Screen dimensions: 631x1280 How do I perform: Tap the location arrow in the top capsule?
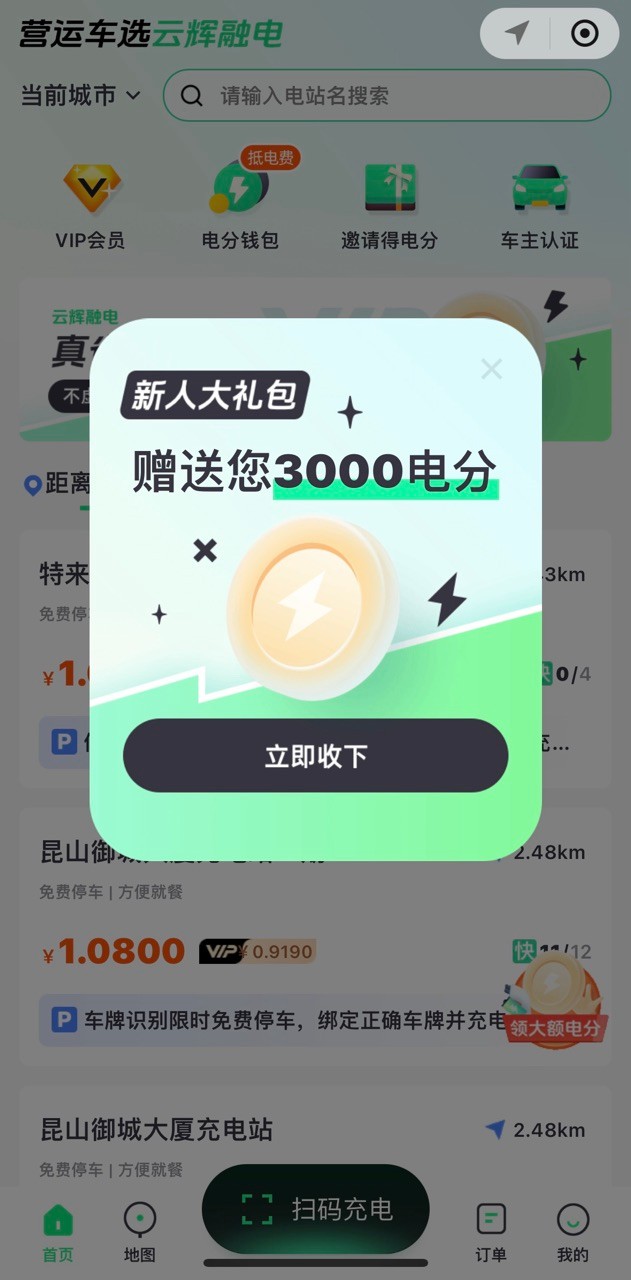coord(516,34)
